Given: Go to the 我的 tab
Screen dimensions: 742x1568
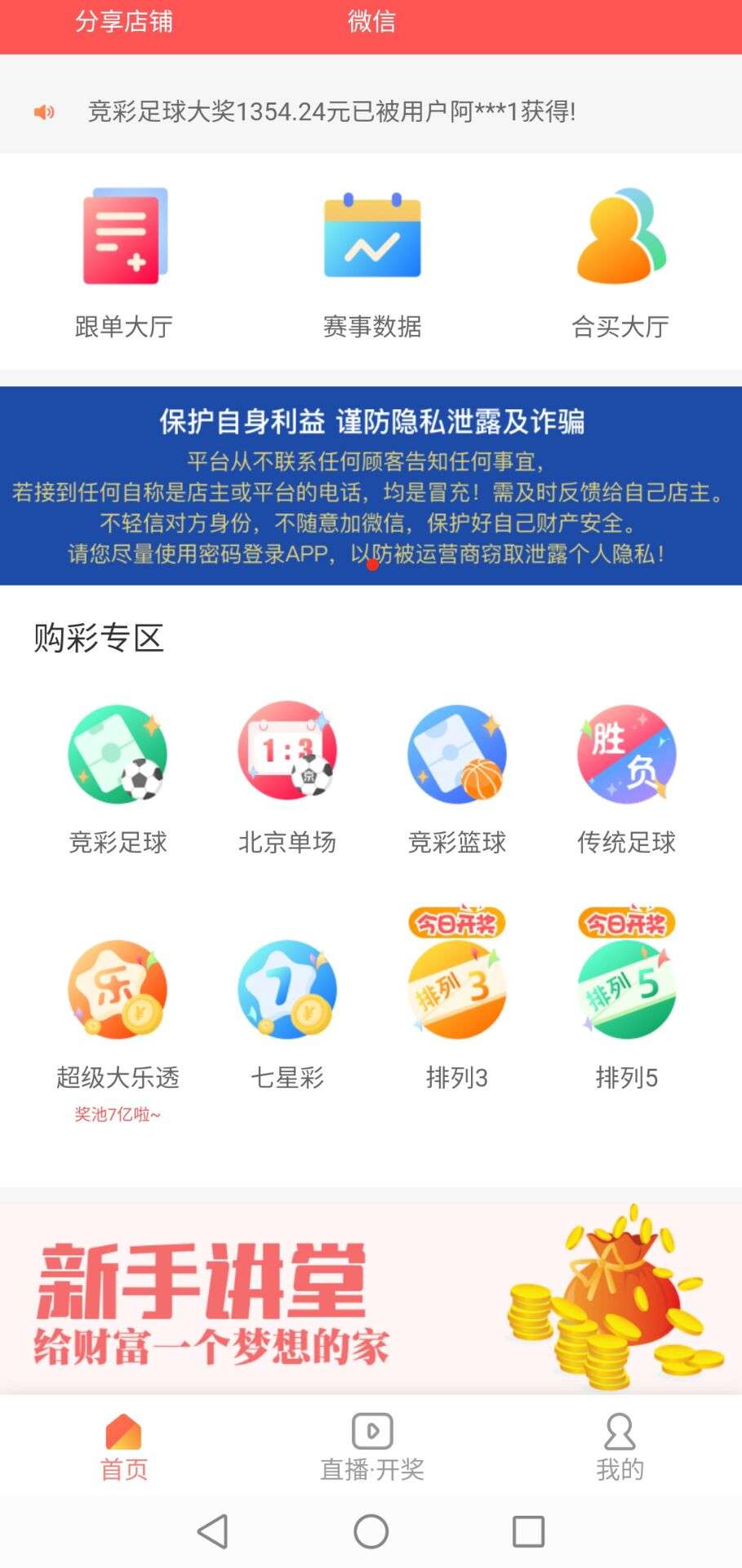Looking at the screenshot, I should pyautogui.click(x=620, y=1447).
